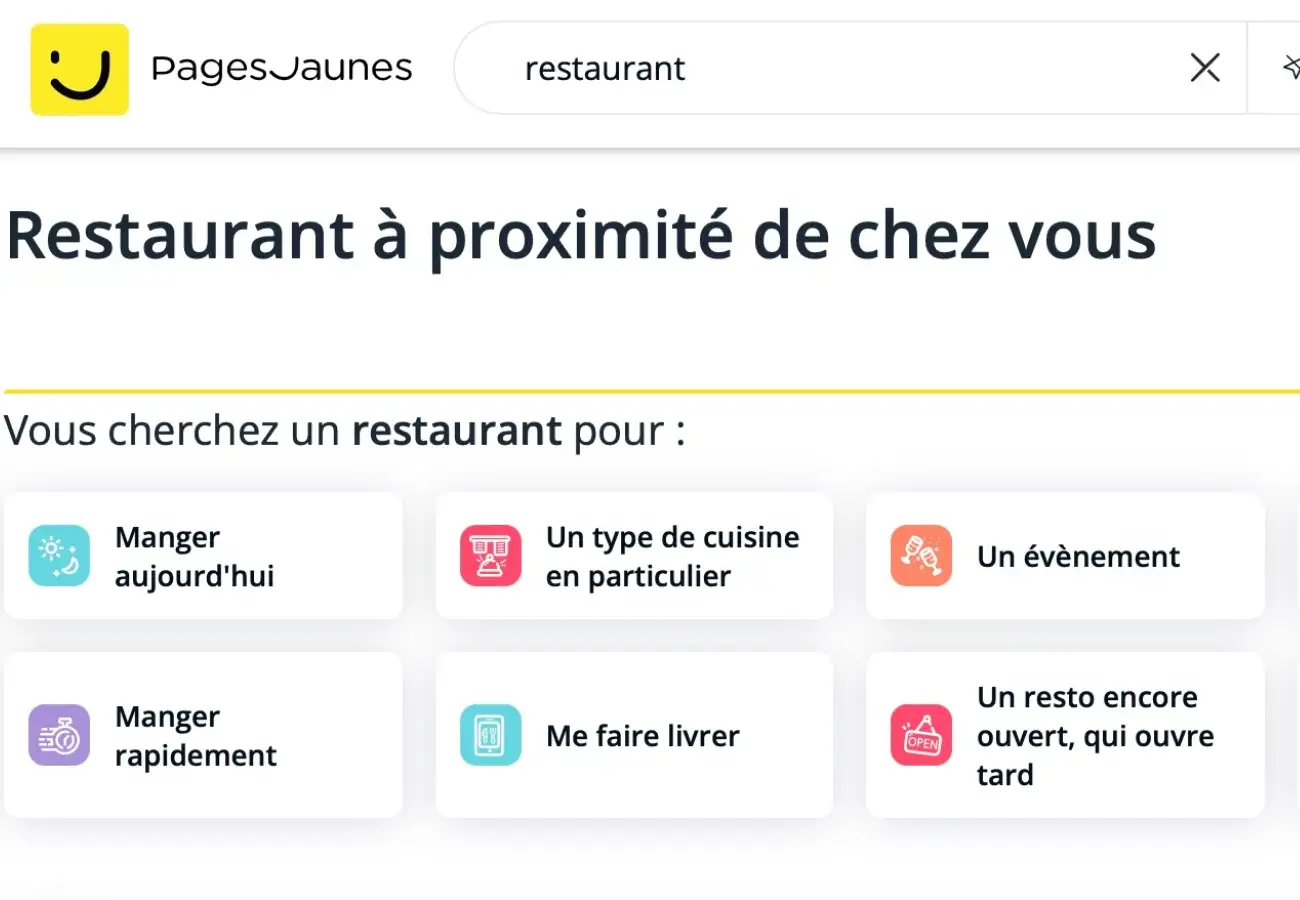
Task: Open the 'Un évènement' option
Action: point(1065,556)
